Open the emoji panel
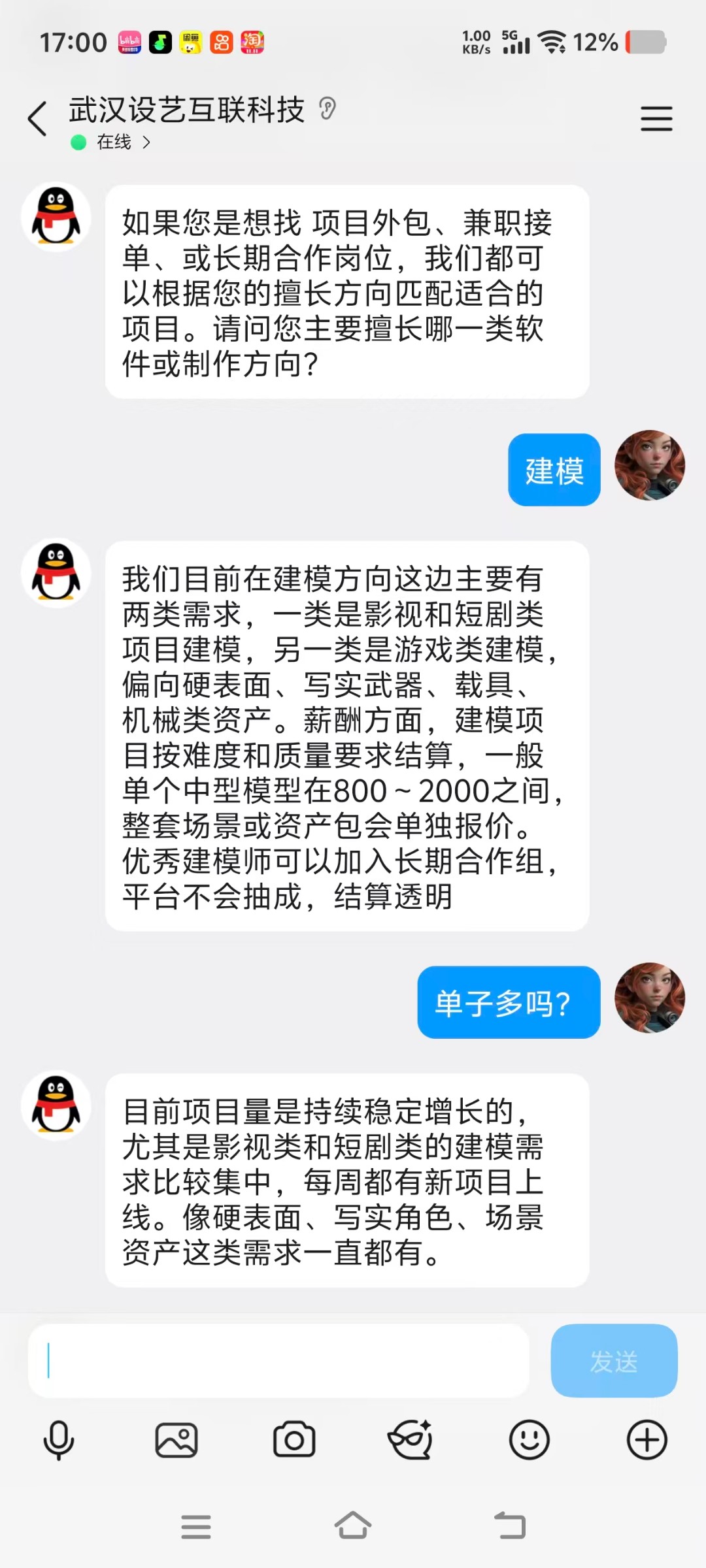The image size is (706, 1568). [x=529, y=1440]
